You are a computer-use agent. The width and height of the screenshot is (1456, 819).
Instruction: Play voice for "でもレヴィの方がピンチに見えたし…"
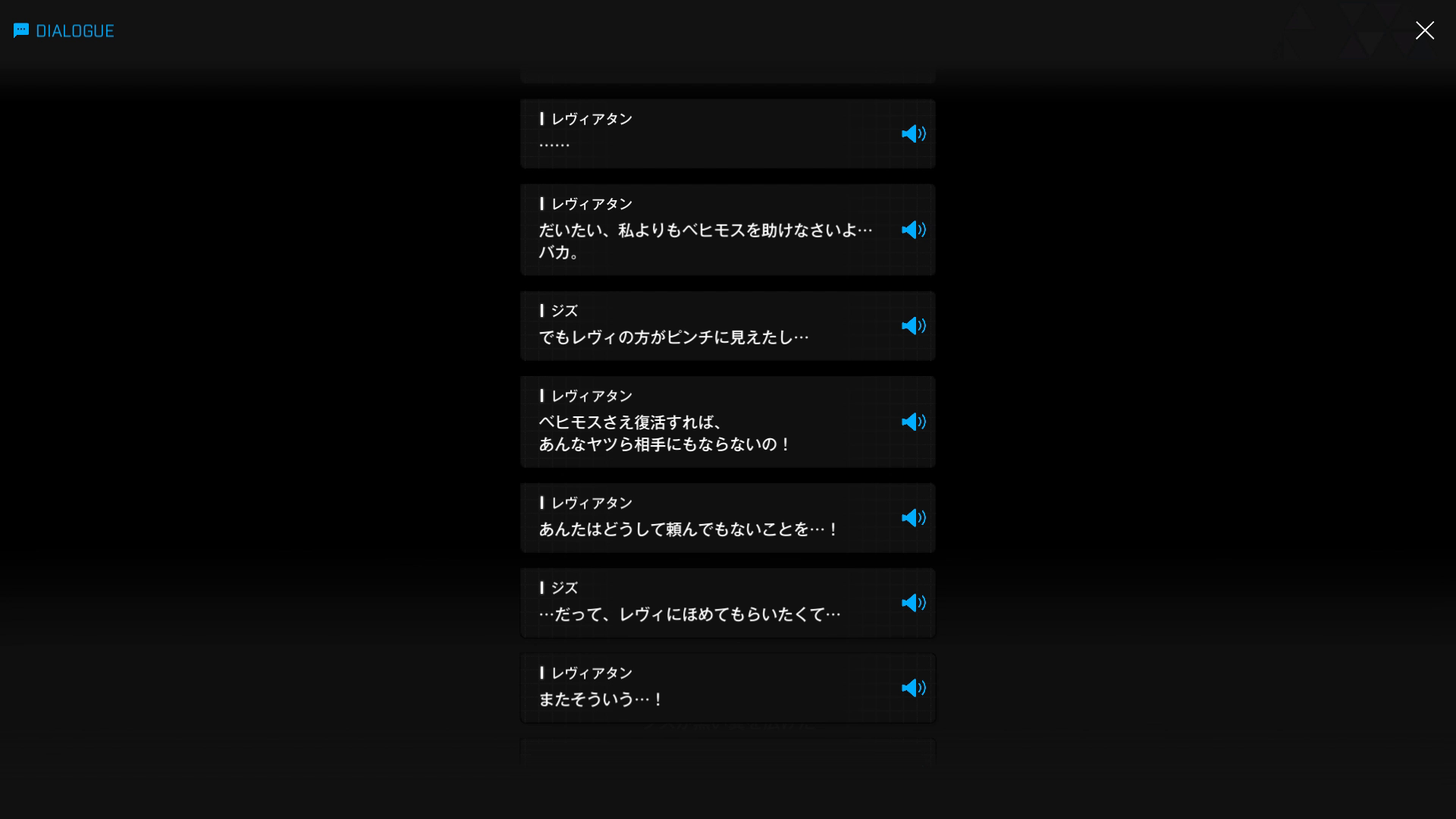(x=913, y=325)
